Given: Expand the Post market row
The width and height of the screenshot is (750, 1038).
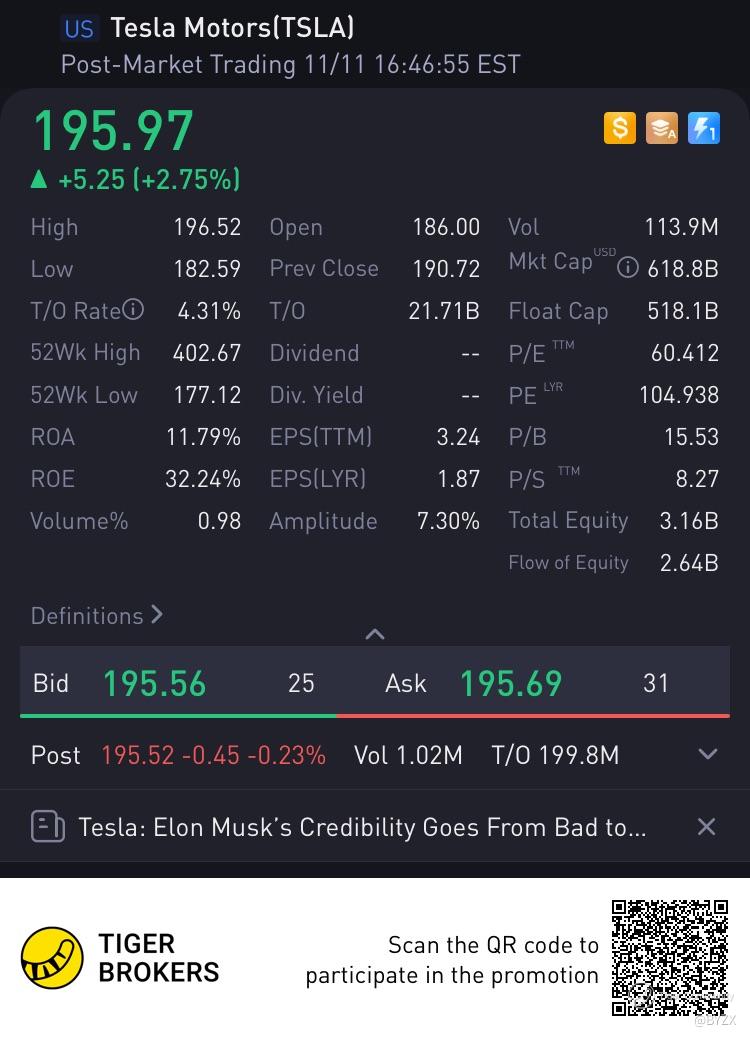Looking at the screenshot, I should coord(708,755).
